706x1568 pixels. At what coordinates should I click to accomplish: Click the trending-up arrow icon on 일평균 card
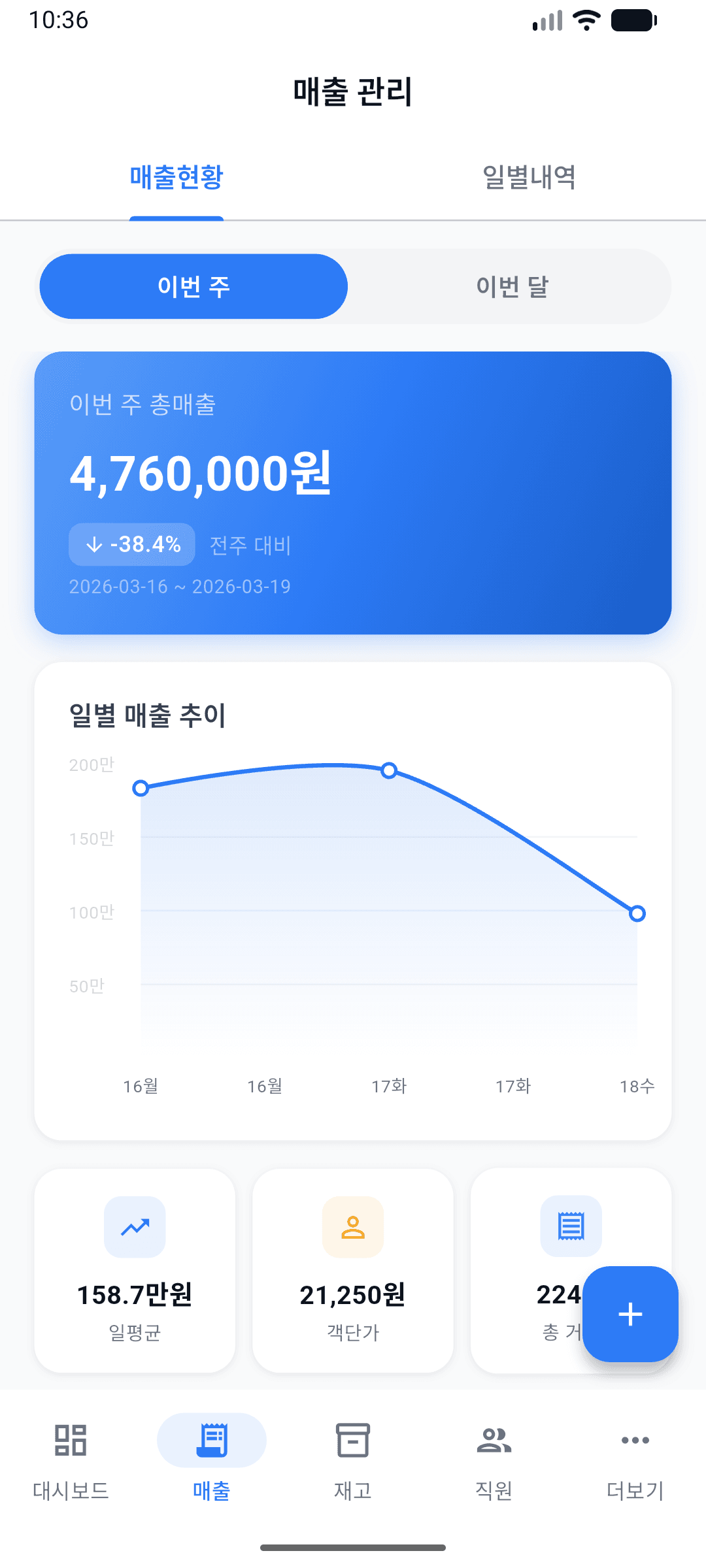pyautogui.click(x=135, y=1226)
